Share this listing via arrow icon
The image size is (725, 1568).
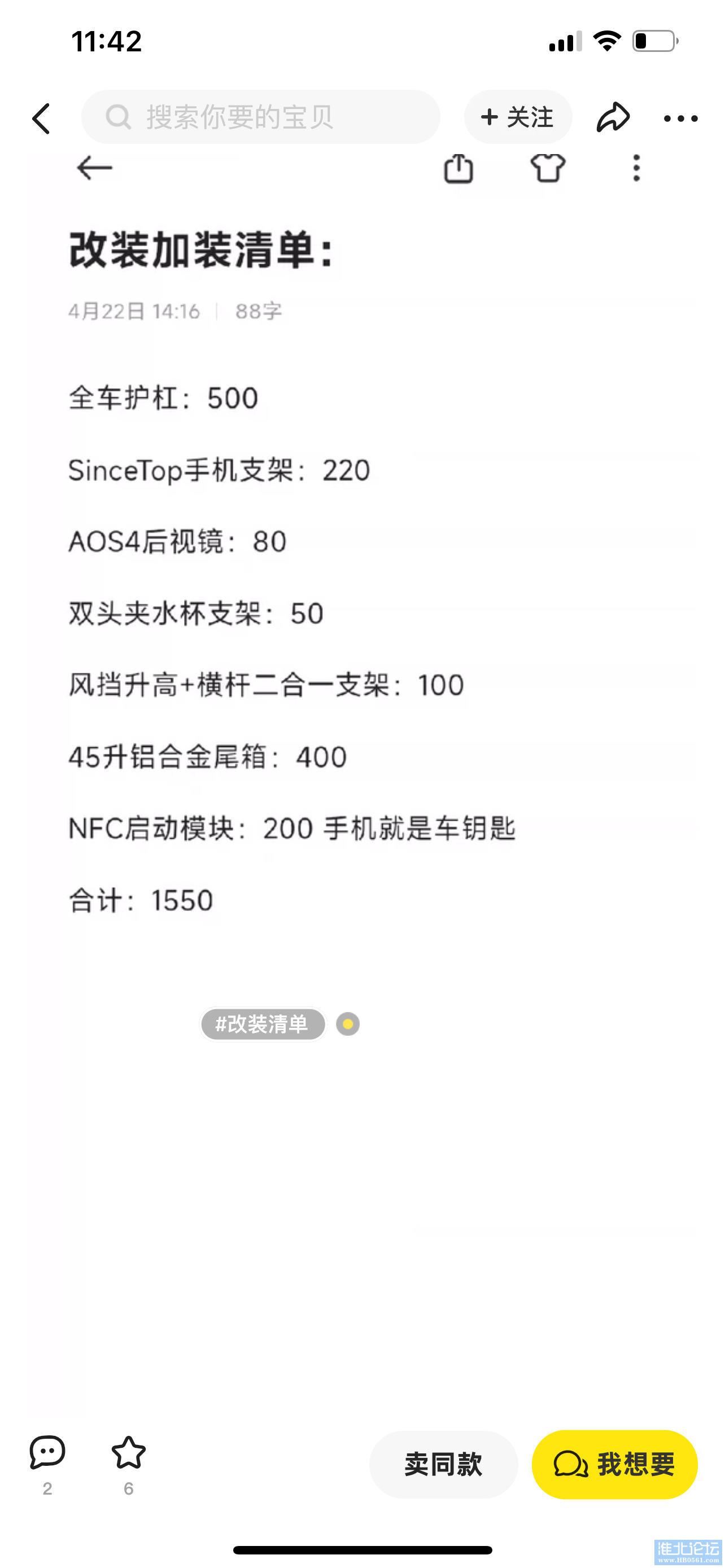coord(613,117)
